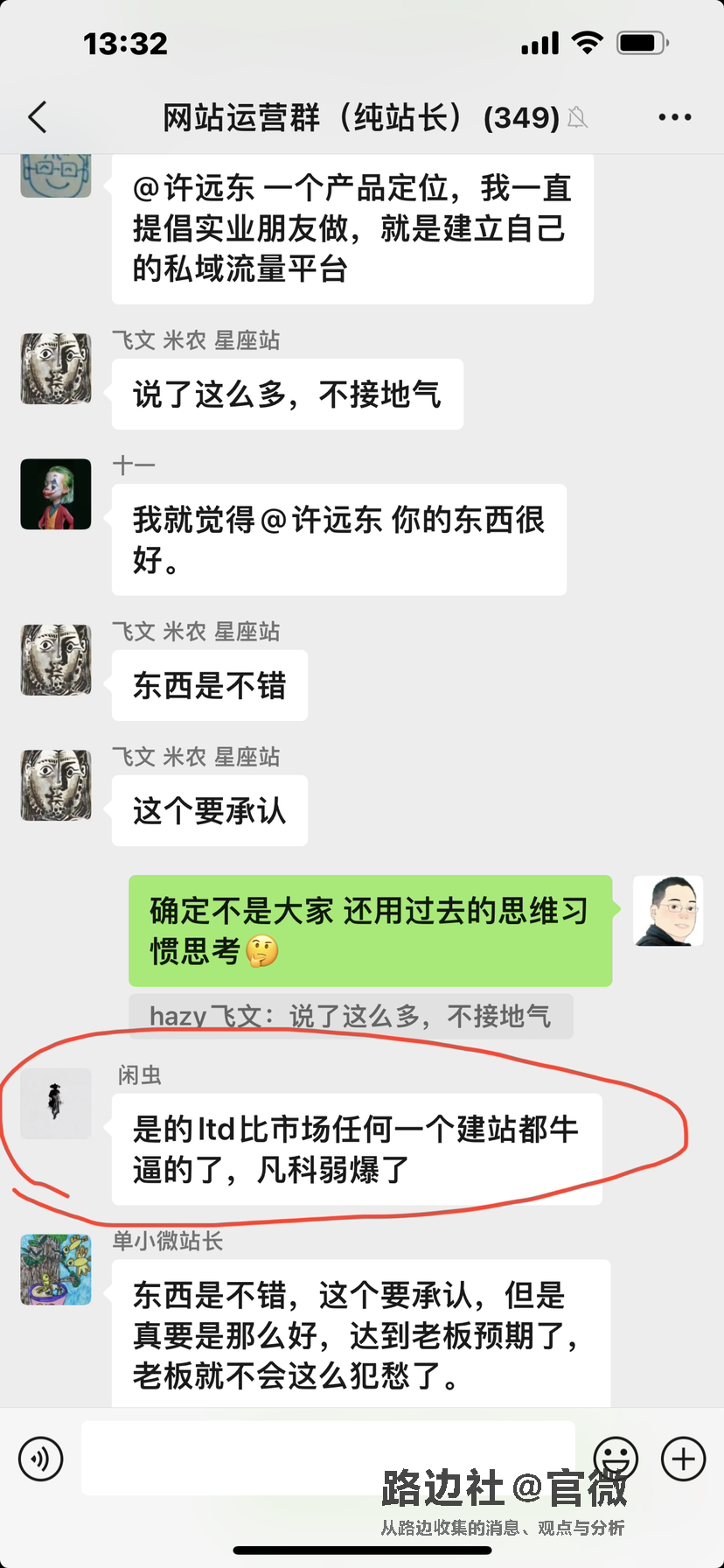Jump to quoted message from hazy飞文
The height and width of the screenshot is (1568, 724).
click(x=351, y=1016)
